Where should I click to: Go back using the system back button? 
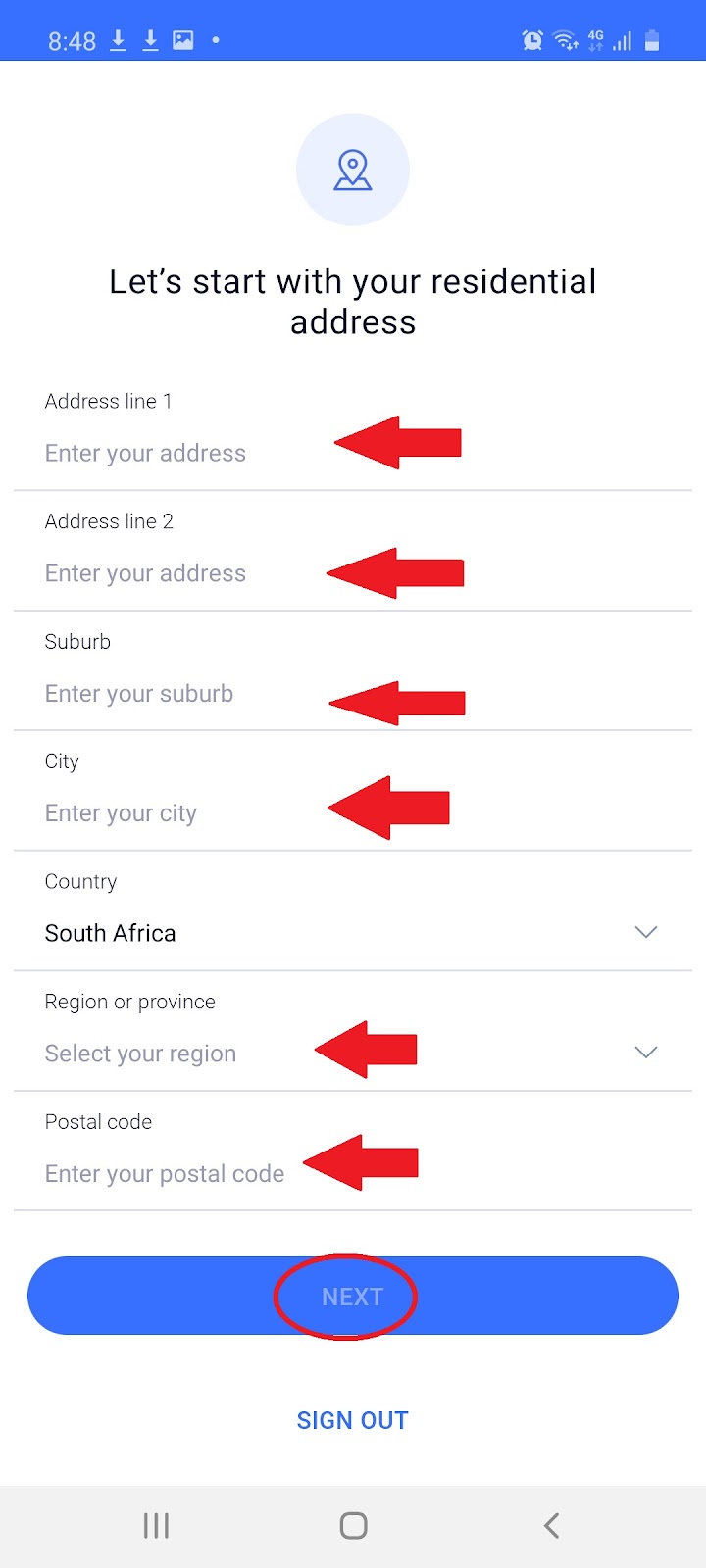point(551,1525)
